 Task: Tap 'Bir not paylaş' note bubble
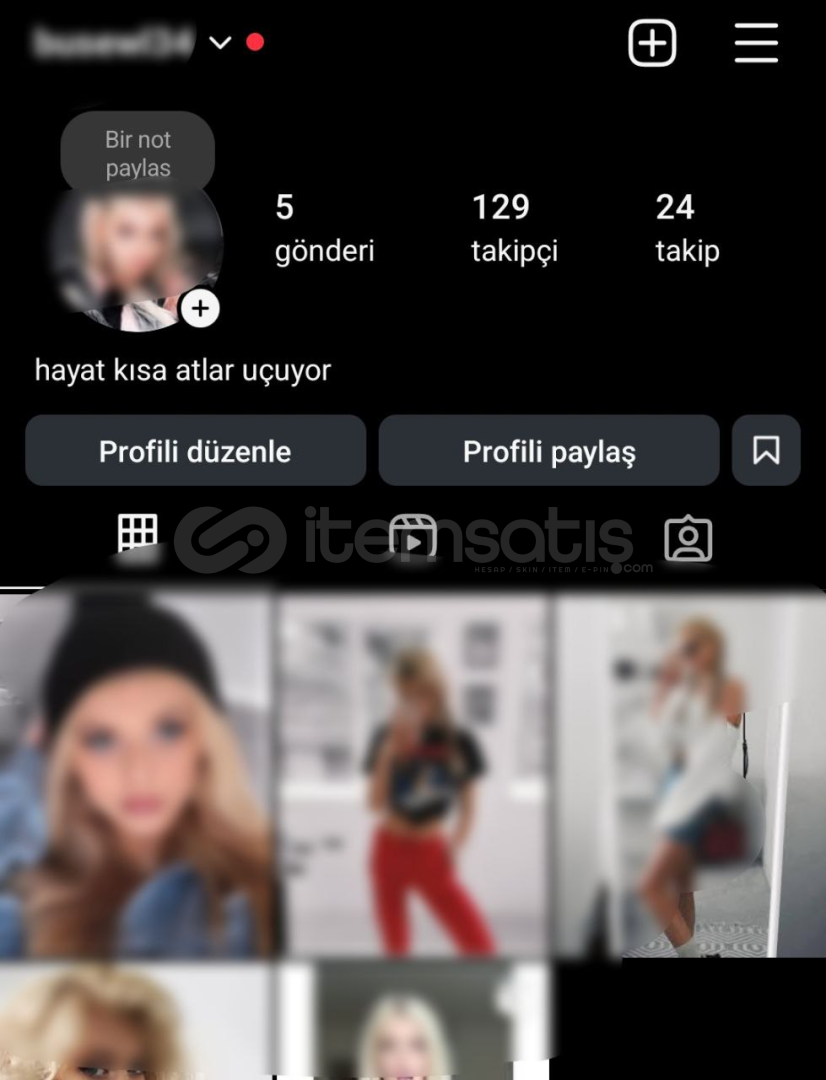[x=138, y=153]
